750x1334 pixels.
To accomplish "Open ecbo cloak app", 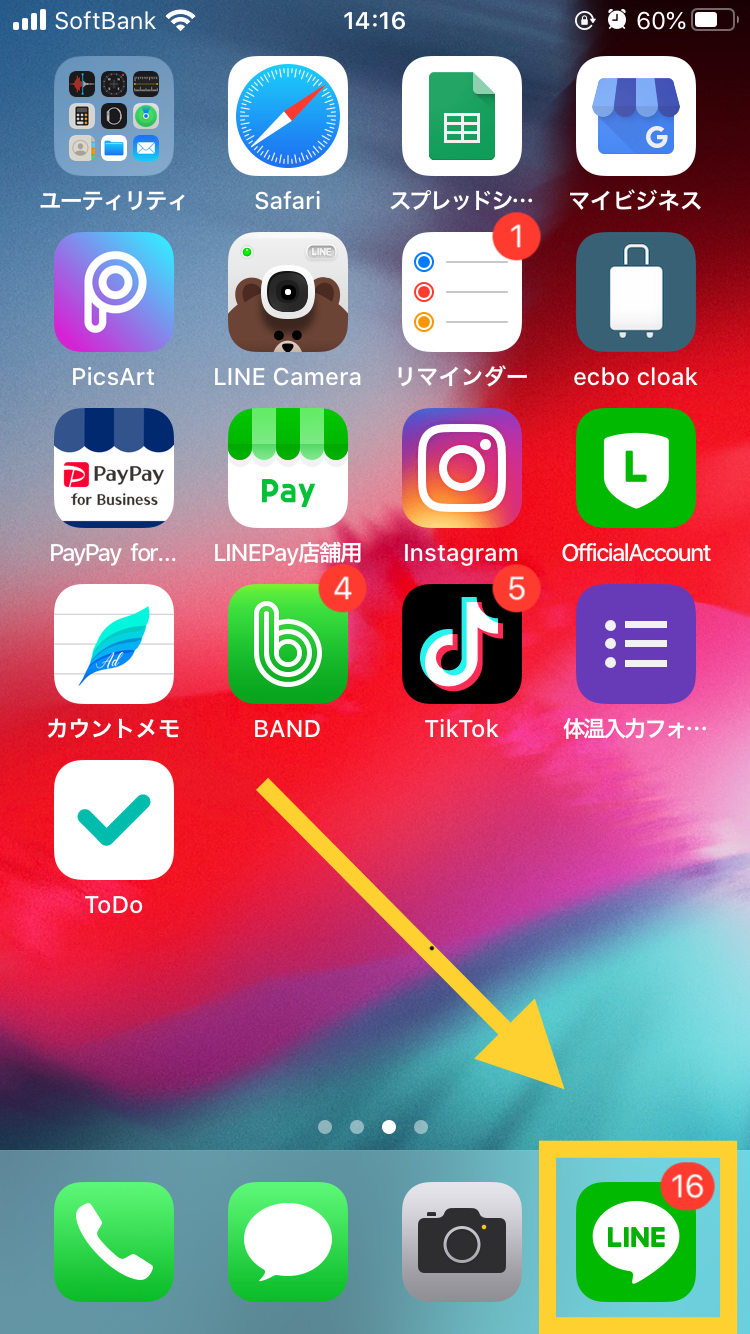I will pos(636,292).
